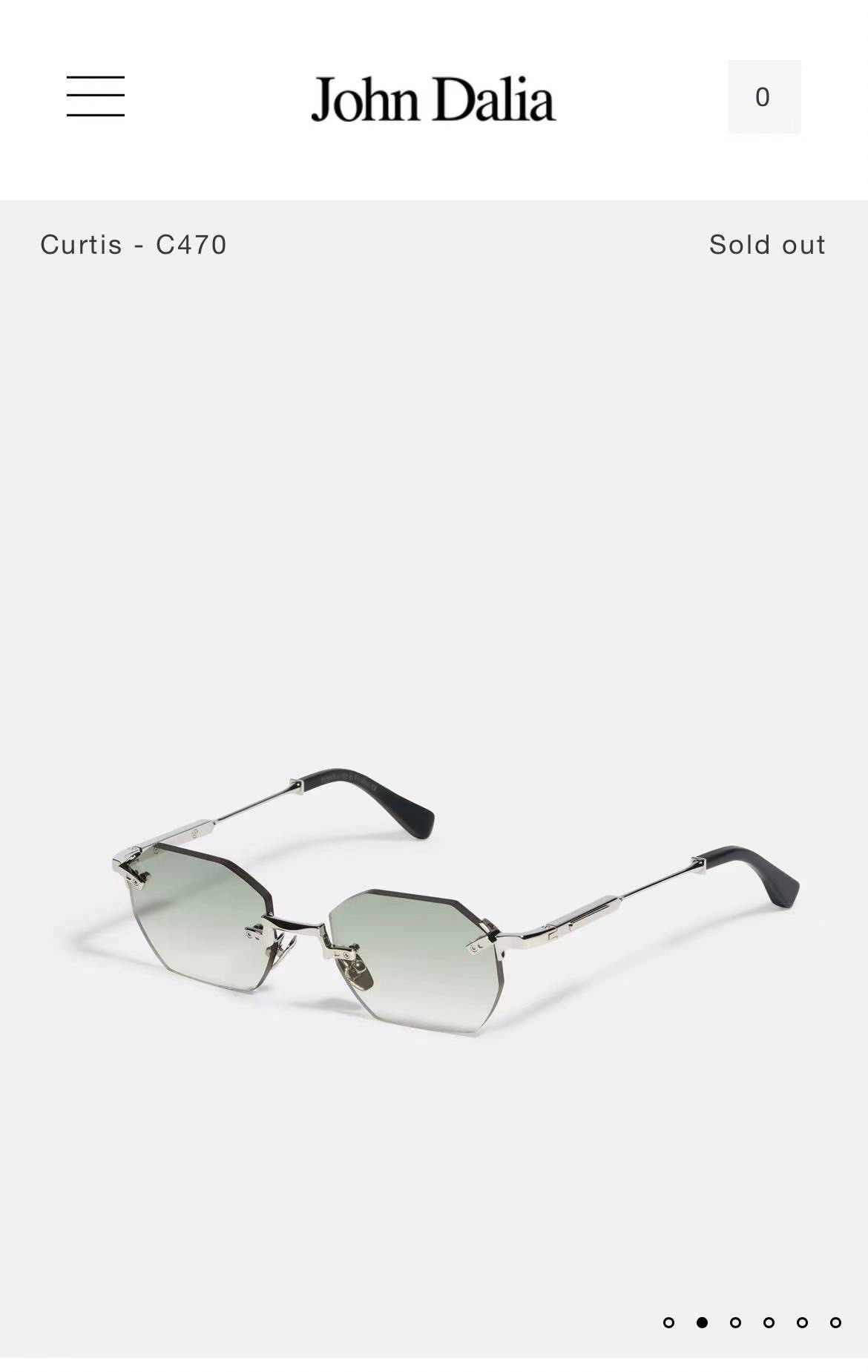Viewport: 868px width, 1372px height.
Task: Select the third image indicator dot
Action: [x=735, y=1322]
